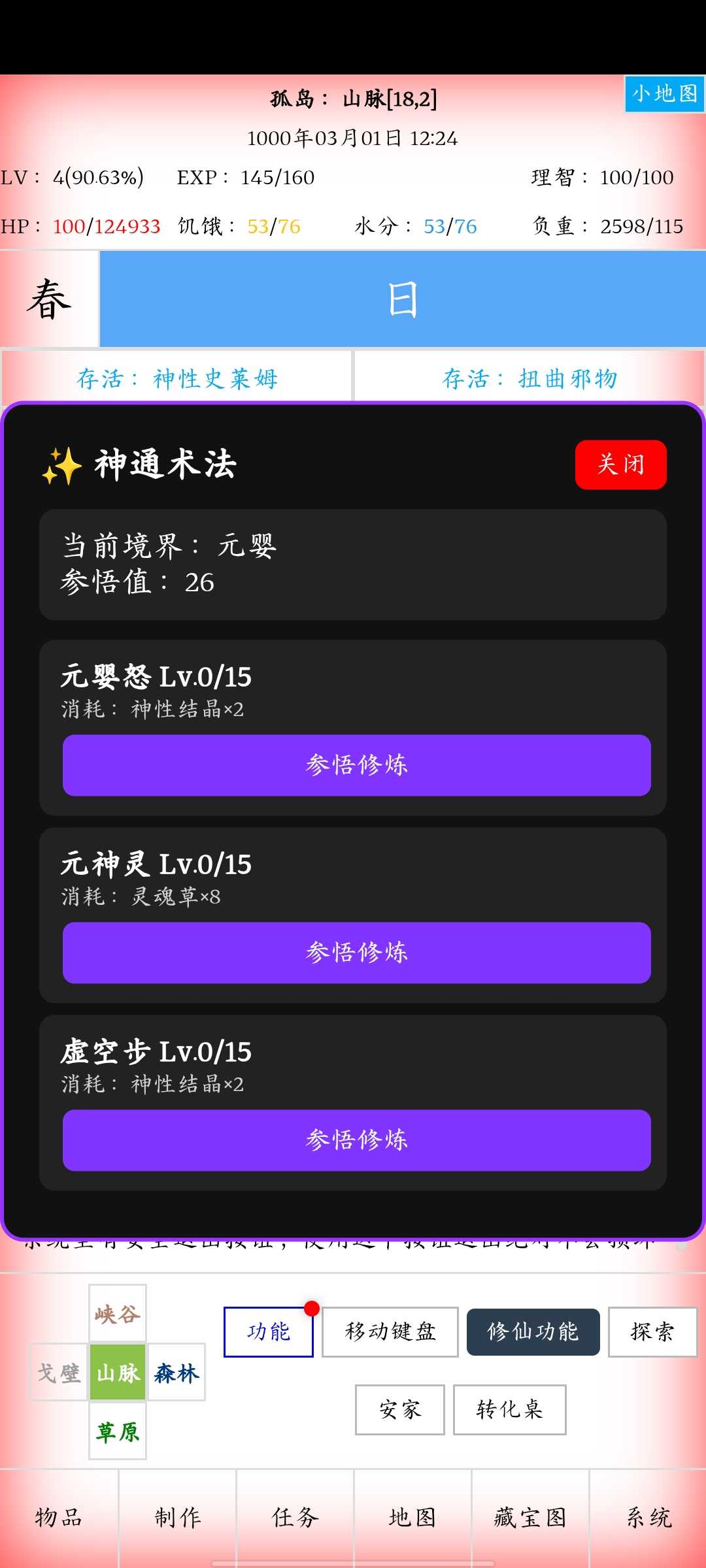Select the 扭曲邪物 creature

click(529, 378)
